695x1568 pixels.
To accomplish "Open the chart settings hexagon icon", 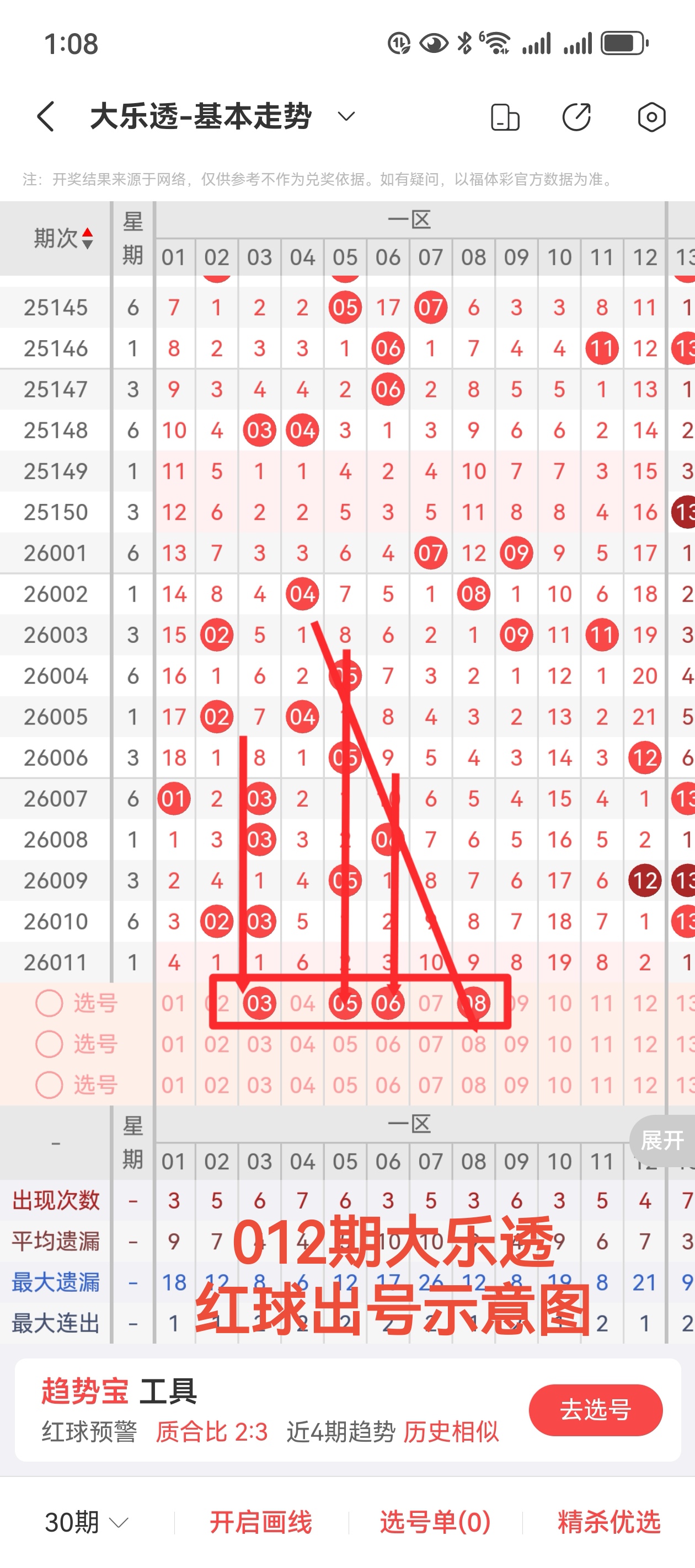I will point(651,117).
